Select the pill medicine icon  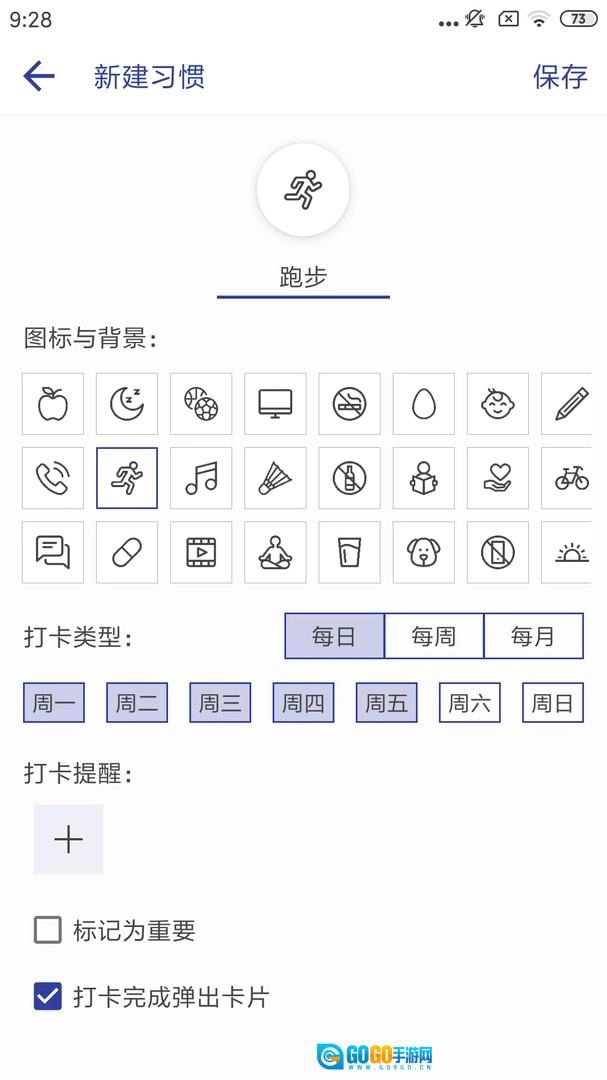(127, 552)
